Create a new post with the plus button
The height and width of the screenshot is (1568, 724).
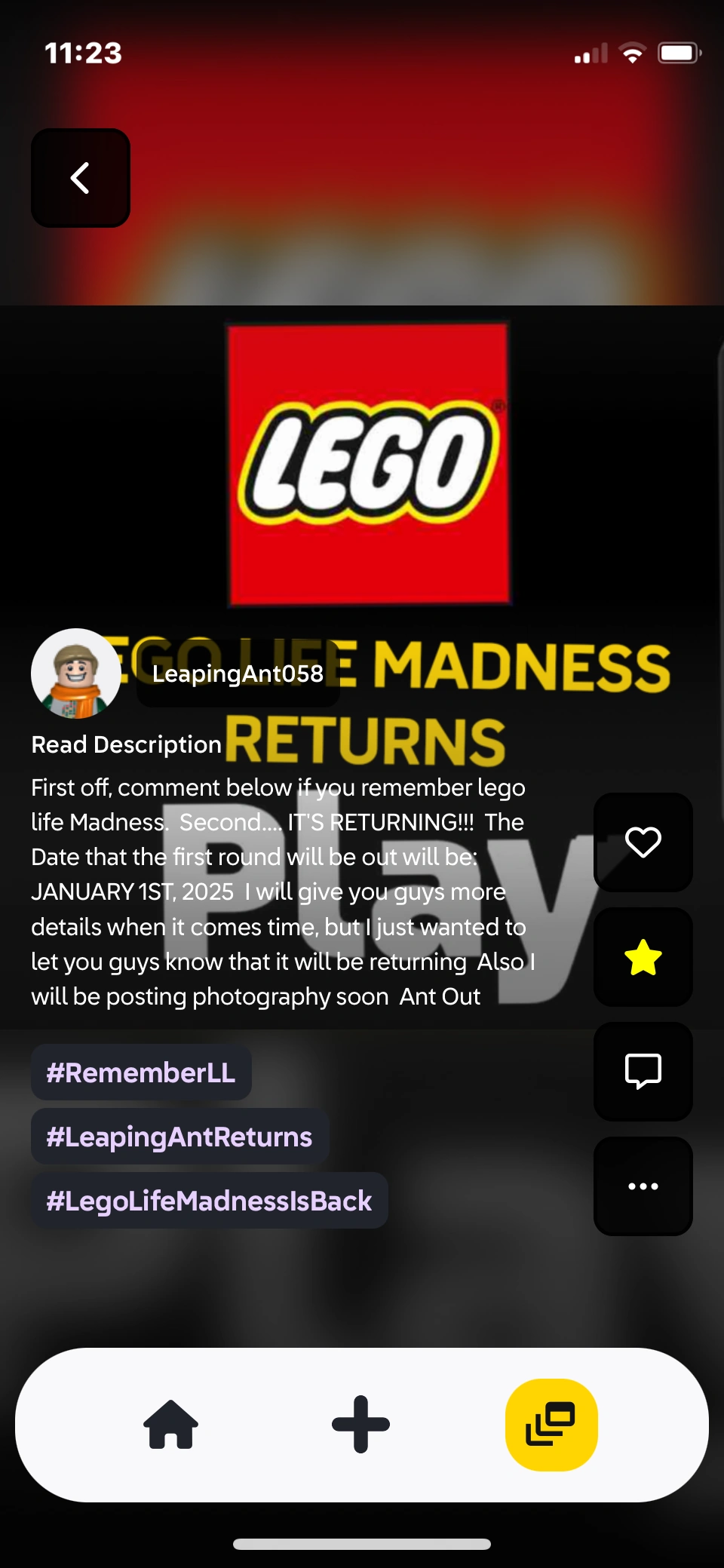click(x=360, y=1425)
